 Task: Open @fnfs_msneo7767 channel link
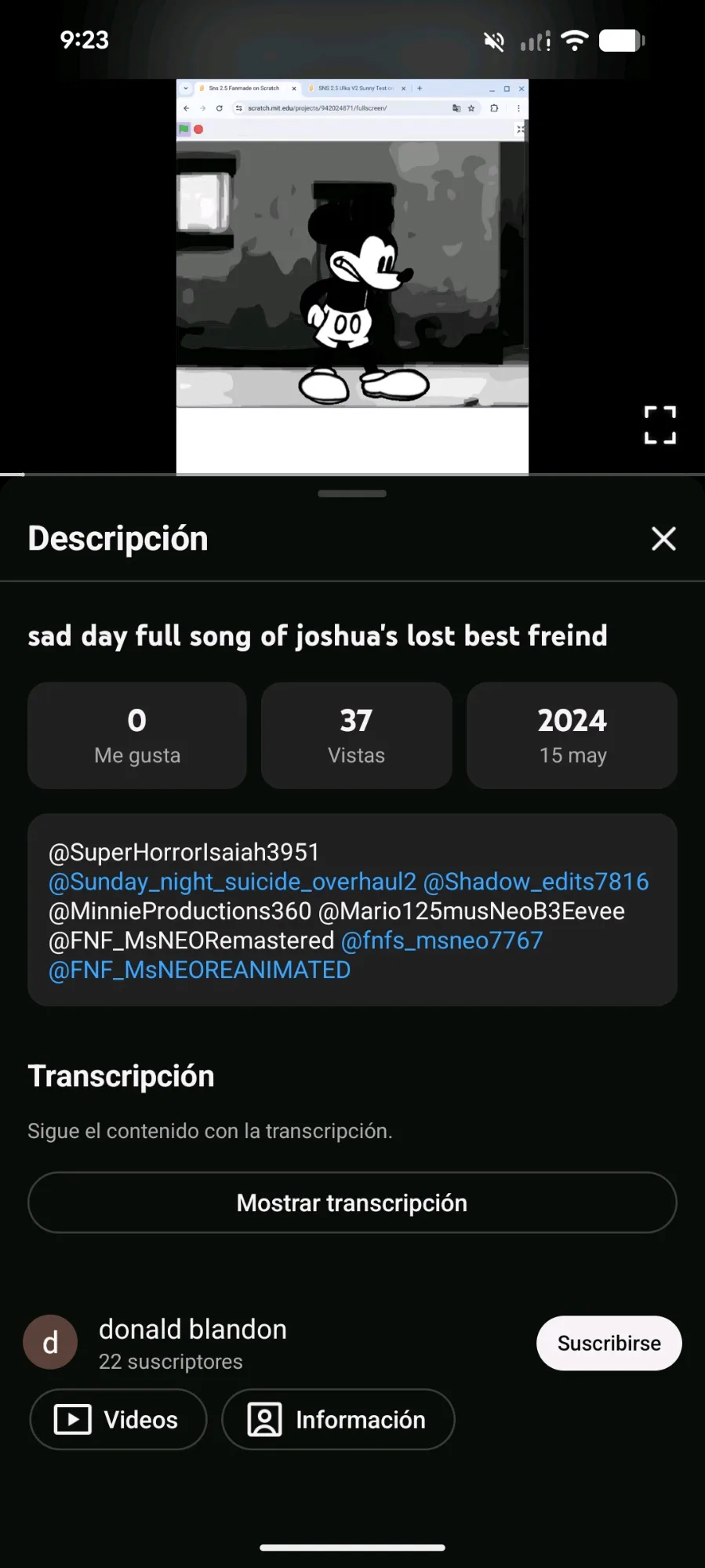(442, 940)
